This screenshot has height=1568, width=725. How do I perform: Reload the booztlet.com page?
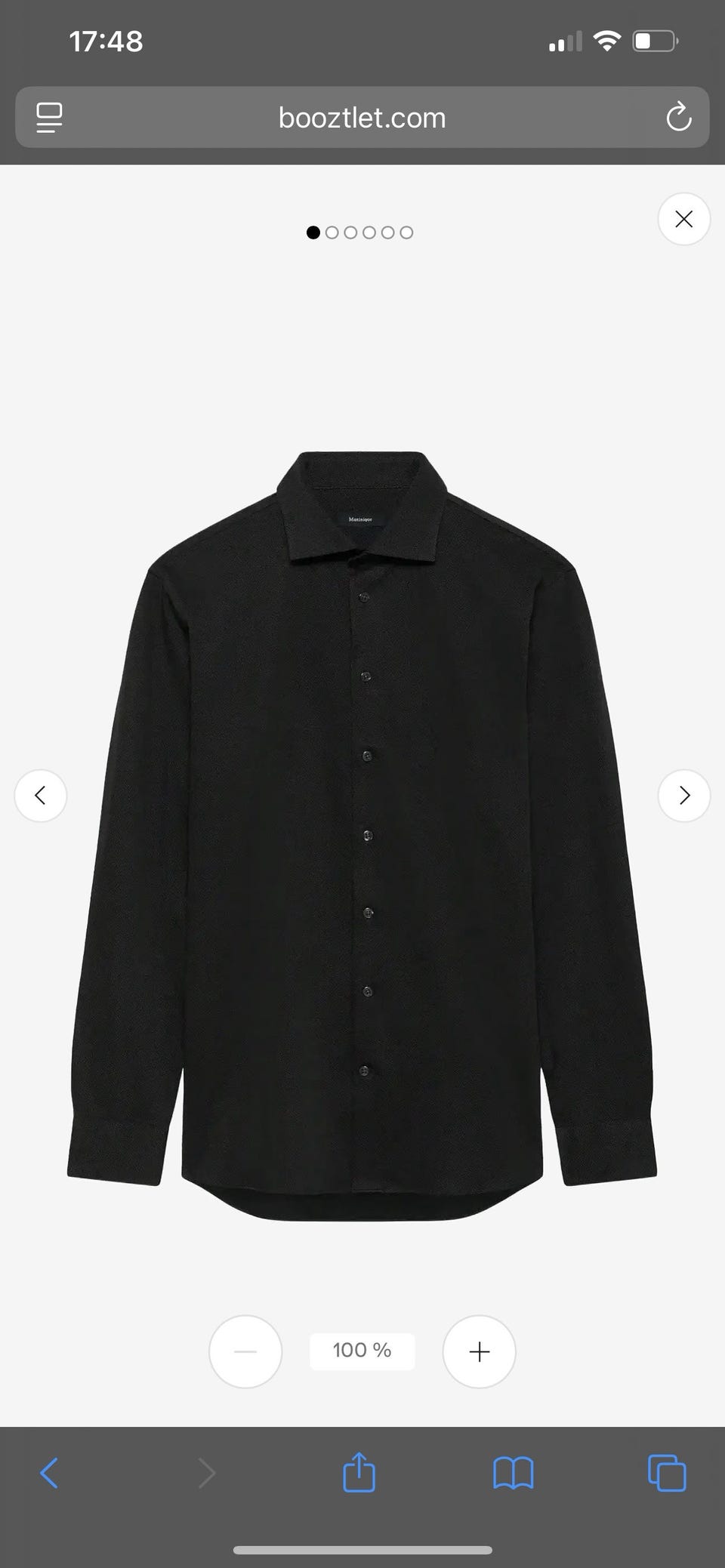pos(678,118)
